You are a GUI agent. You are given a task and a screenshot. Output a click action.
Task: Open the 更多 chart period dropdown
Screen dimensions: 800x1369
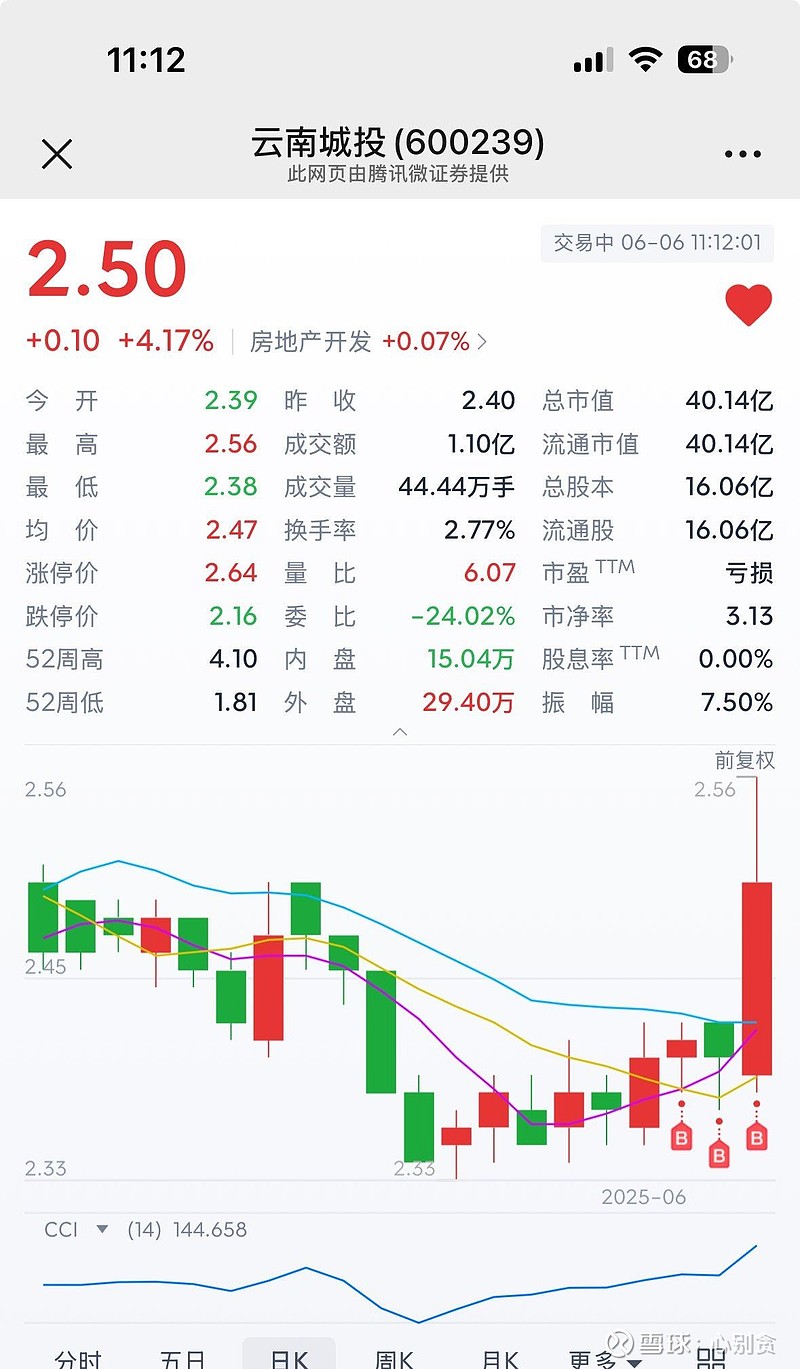[605, 1358]
